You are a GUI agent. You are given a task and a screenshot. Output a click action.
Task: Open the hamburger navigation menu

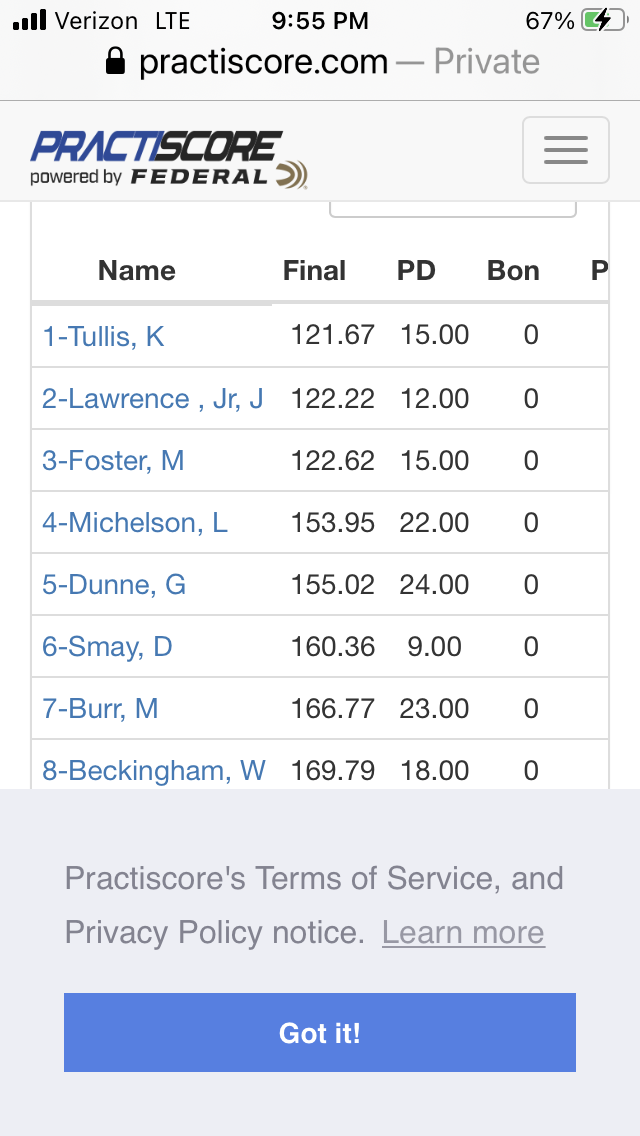coord(565,150)
